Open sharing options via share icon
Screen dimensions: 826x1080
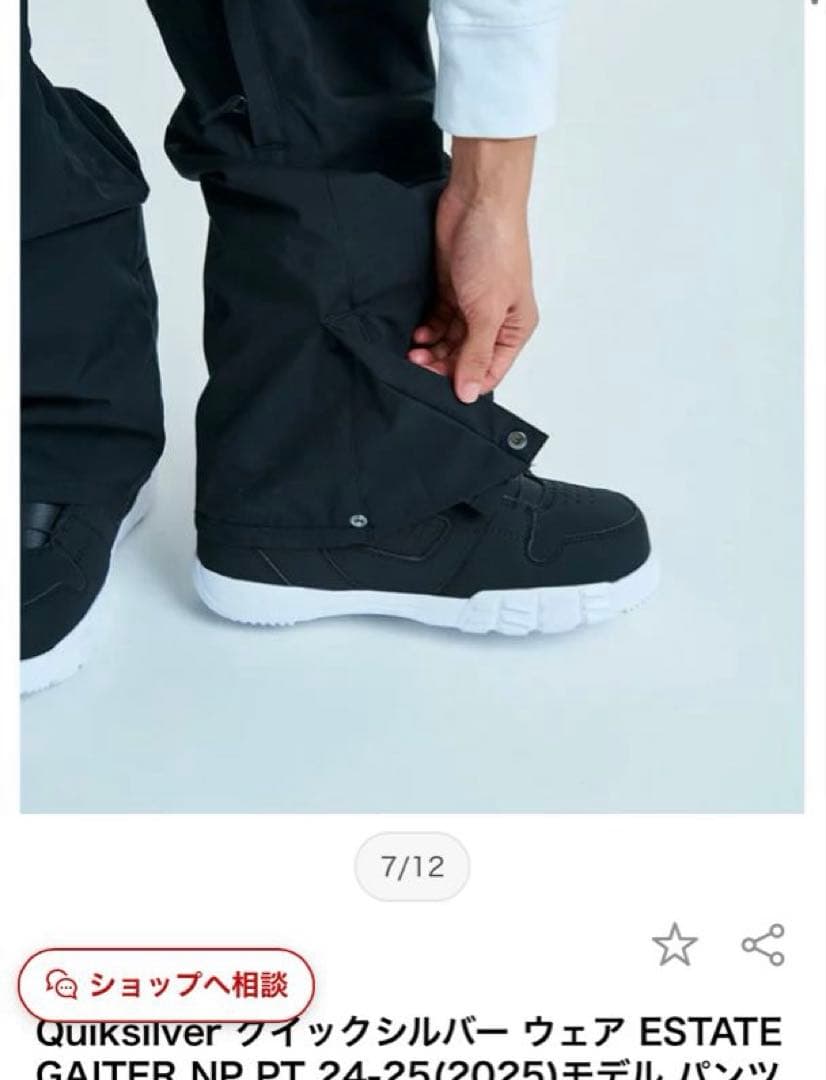(763, 942)
